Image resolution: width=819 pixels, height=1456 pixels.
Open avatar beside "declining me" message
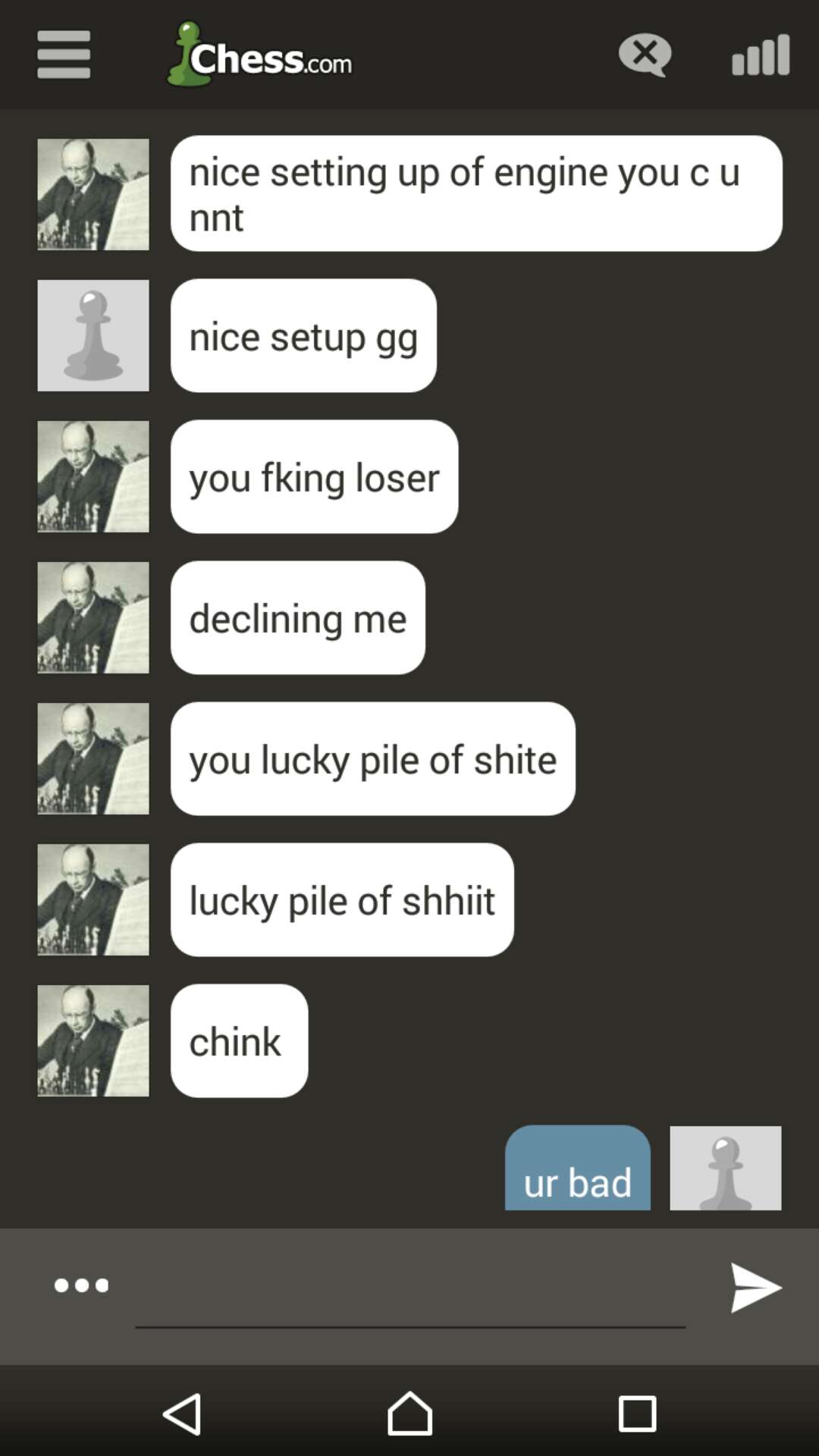[x=93, y=617]
